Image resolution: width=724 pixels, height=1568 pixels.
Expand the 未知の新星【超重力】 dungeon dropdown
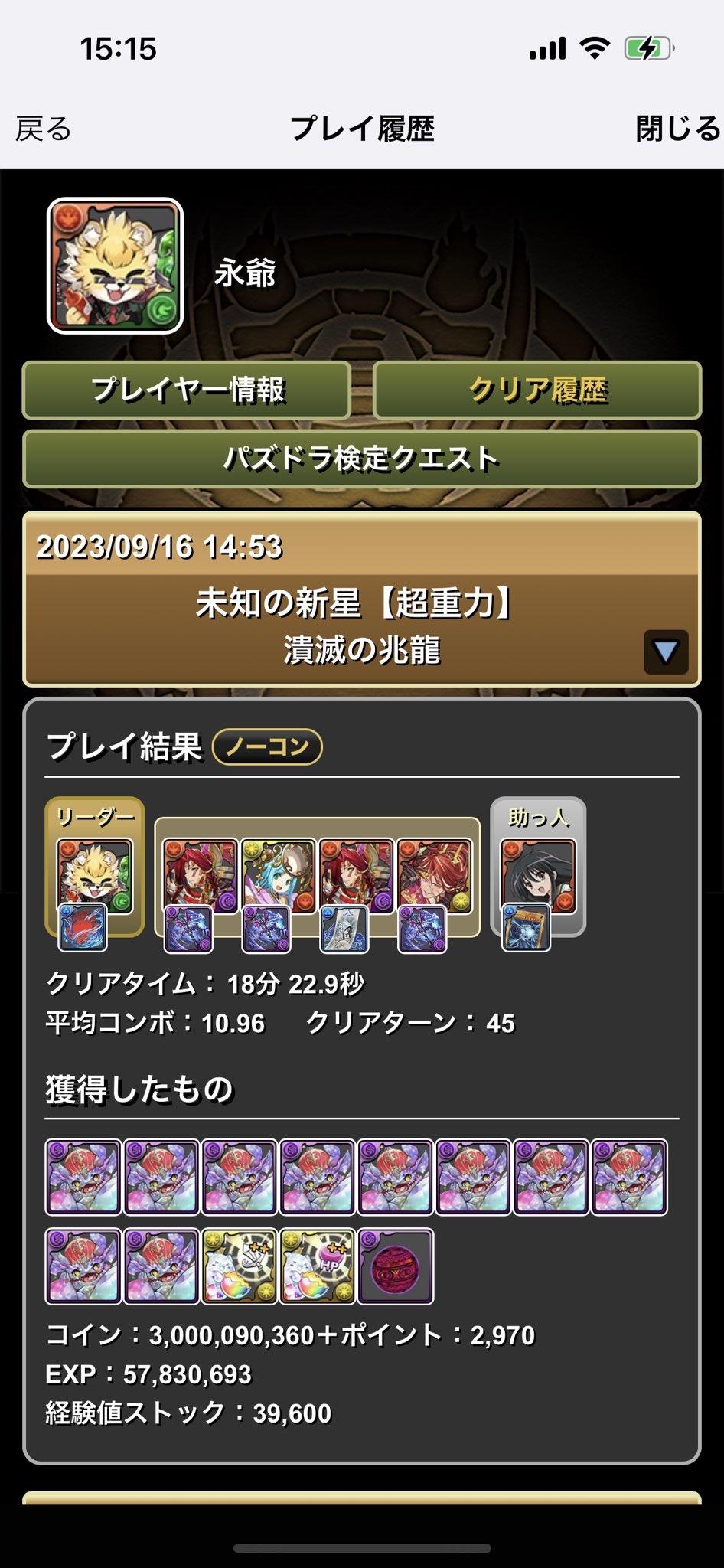(x=666, y=652)
